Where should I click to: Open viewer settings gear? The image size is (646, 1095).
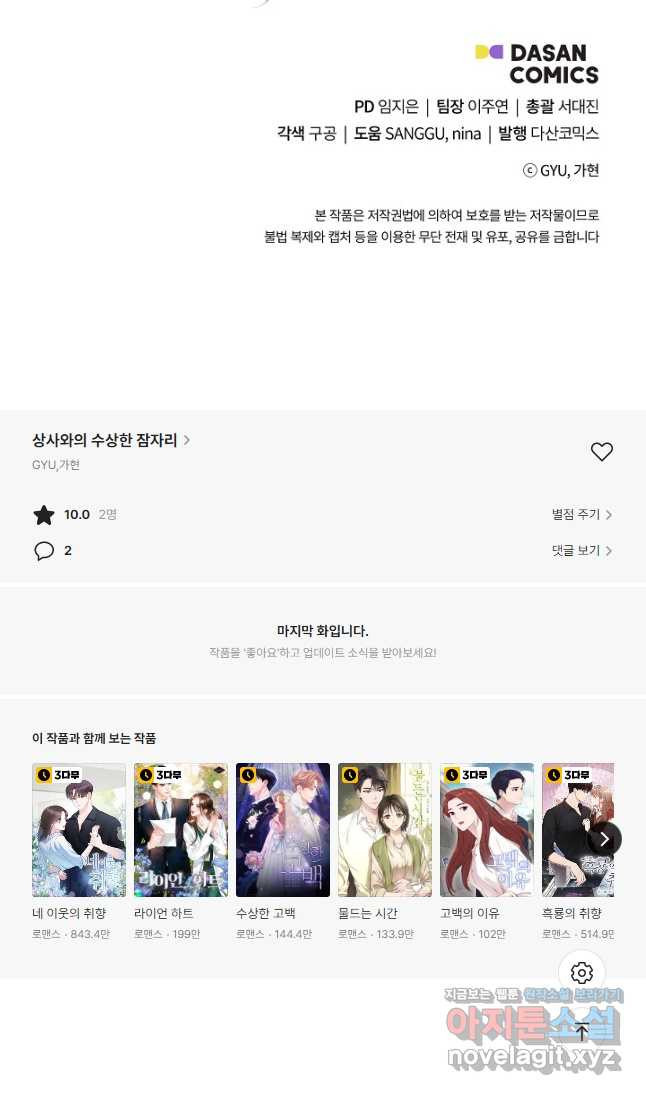pos(582,972)
